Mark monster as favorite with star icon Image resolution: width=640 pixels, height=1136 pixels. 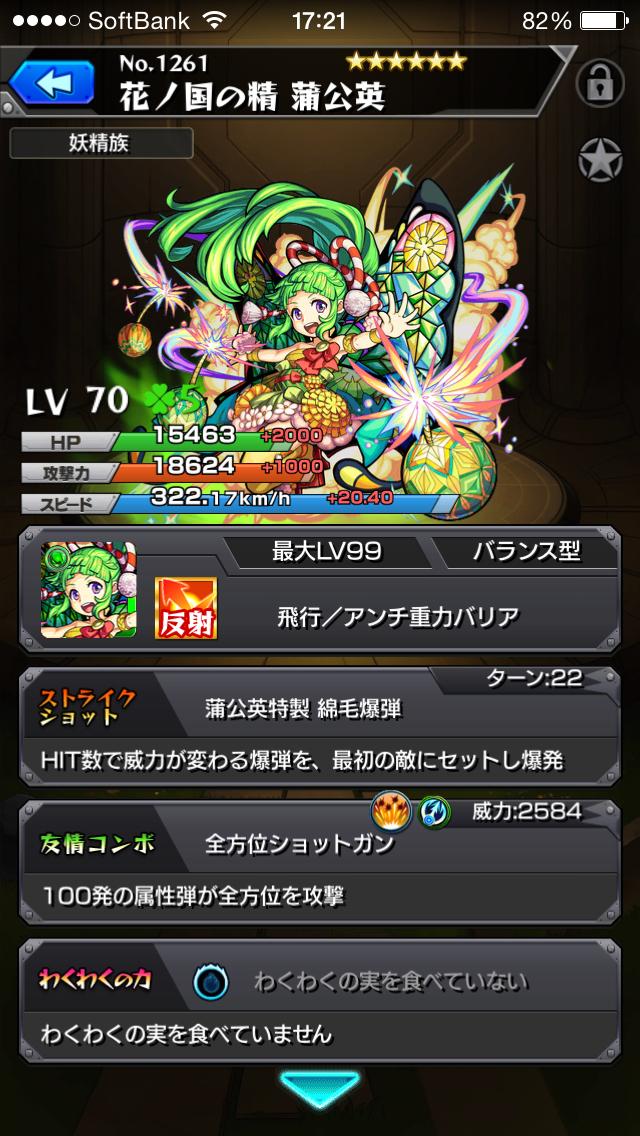(x=601, y=160)
